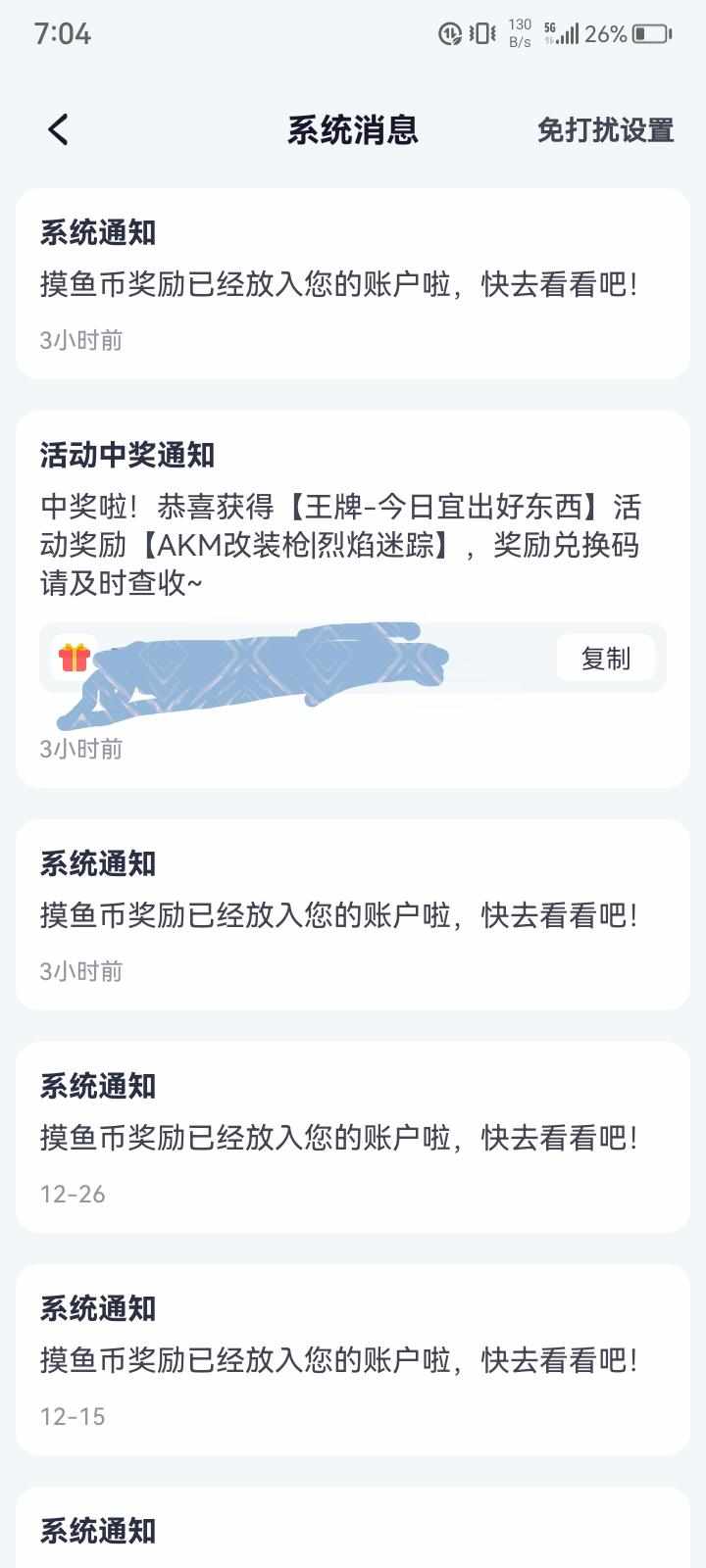
Task: Open the 系统通知 card dated 12-15
Action: (x=353, y=1359)
